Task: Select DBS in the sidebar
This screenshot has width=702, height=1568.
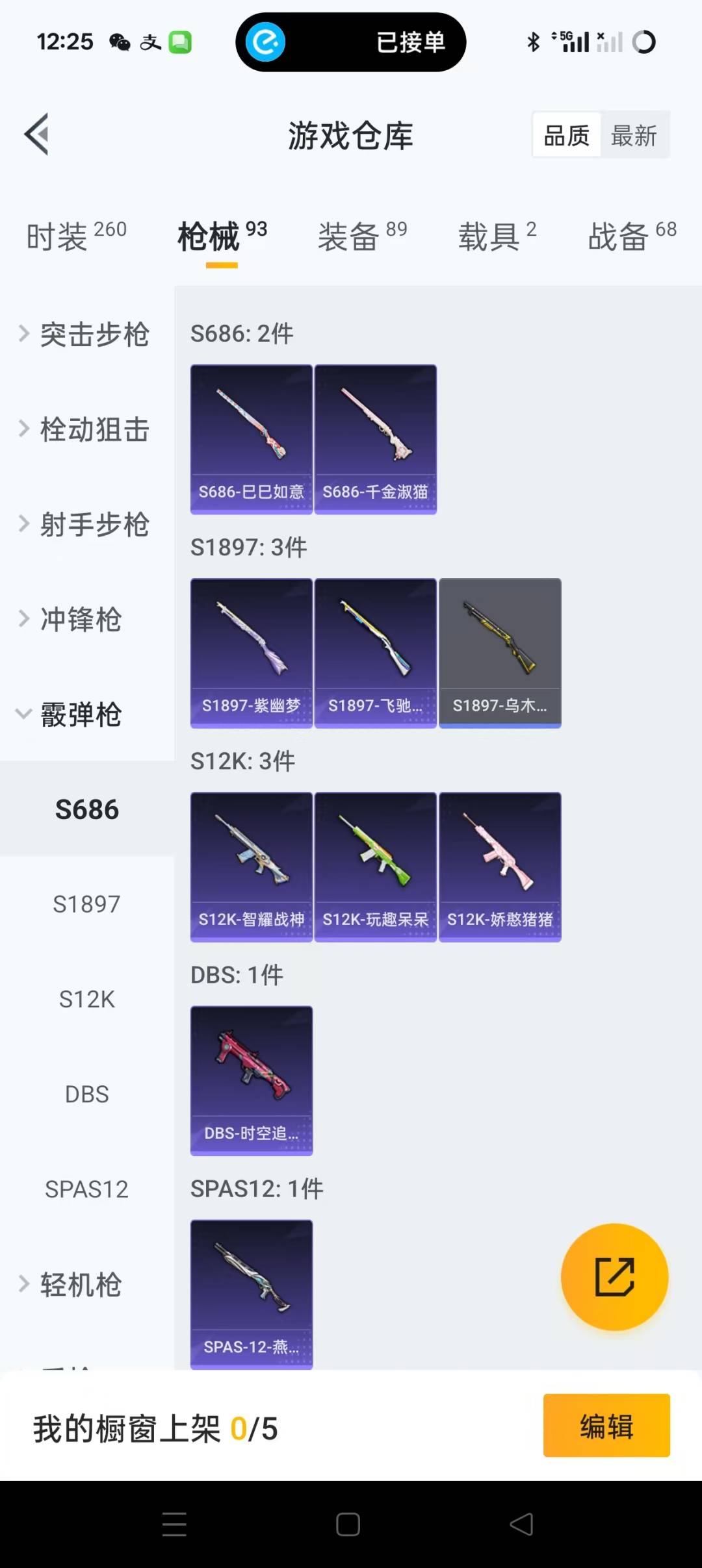Action: (86, 1094)
